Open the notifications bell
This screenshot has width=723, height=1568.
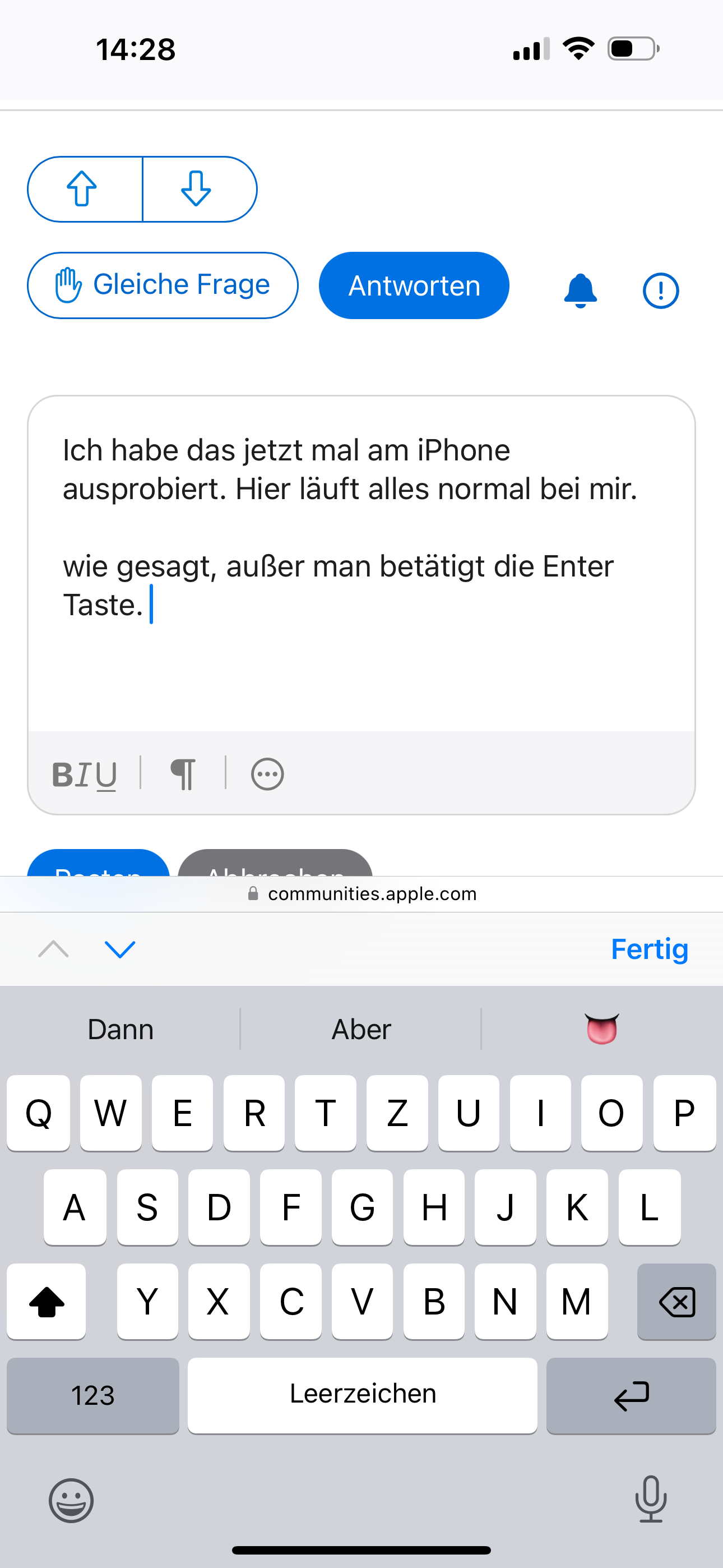580,290
